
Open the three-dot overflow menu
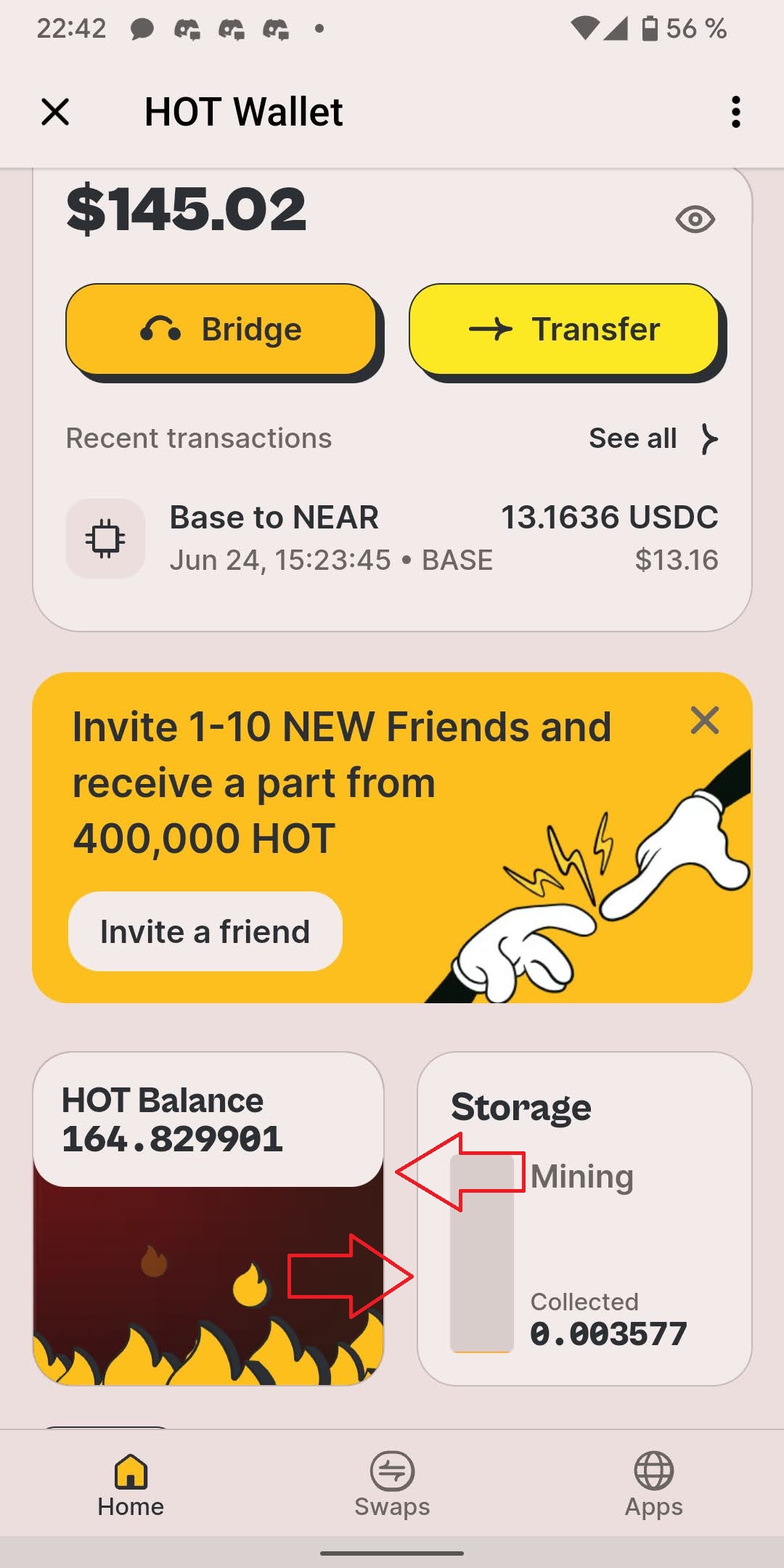tap(735, 113)
